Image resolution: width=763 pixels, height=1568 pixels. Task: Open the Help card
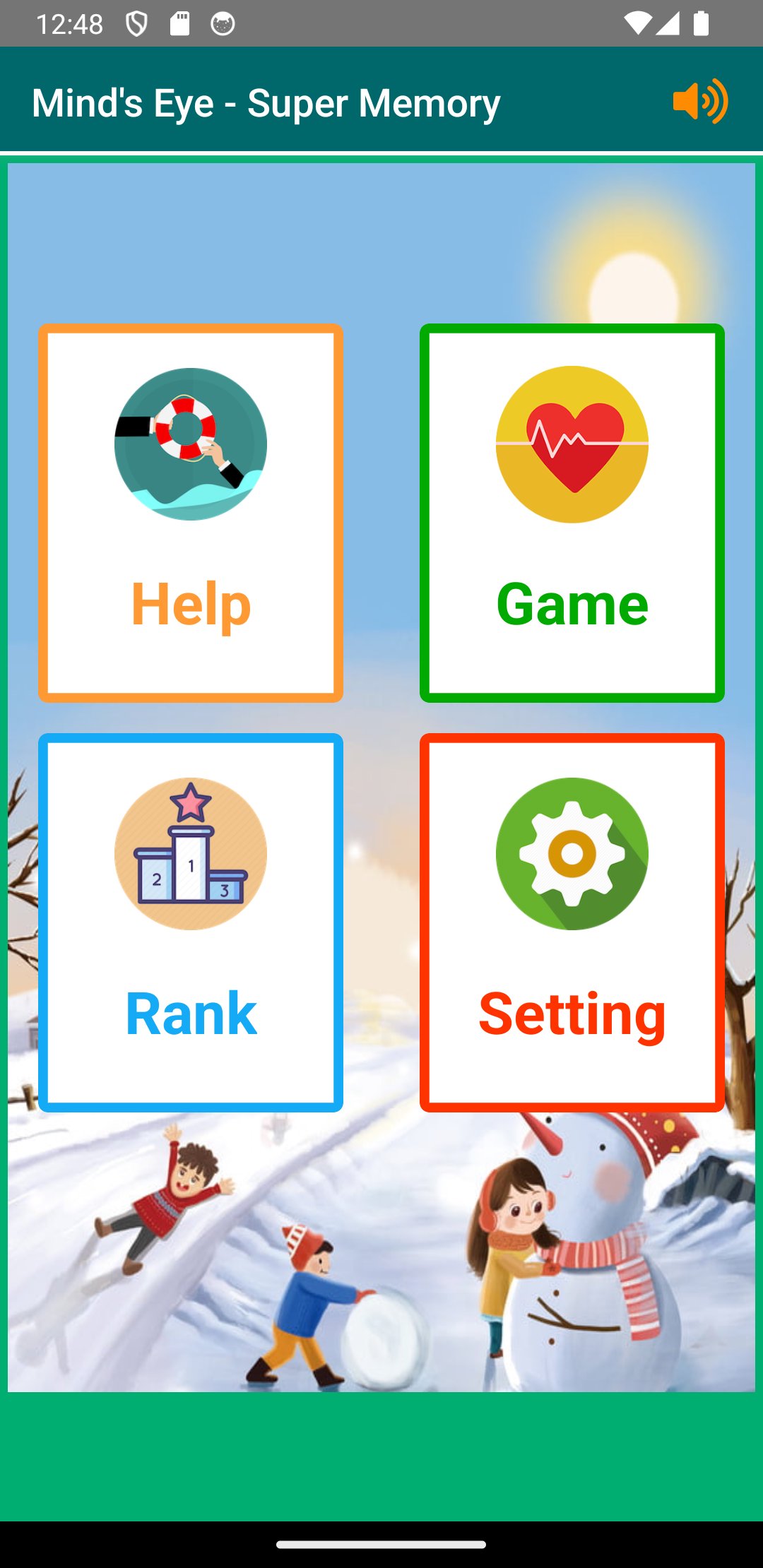pos(191,512)
